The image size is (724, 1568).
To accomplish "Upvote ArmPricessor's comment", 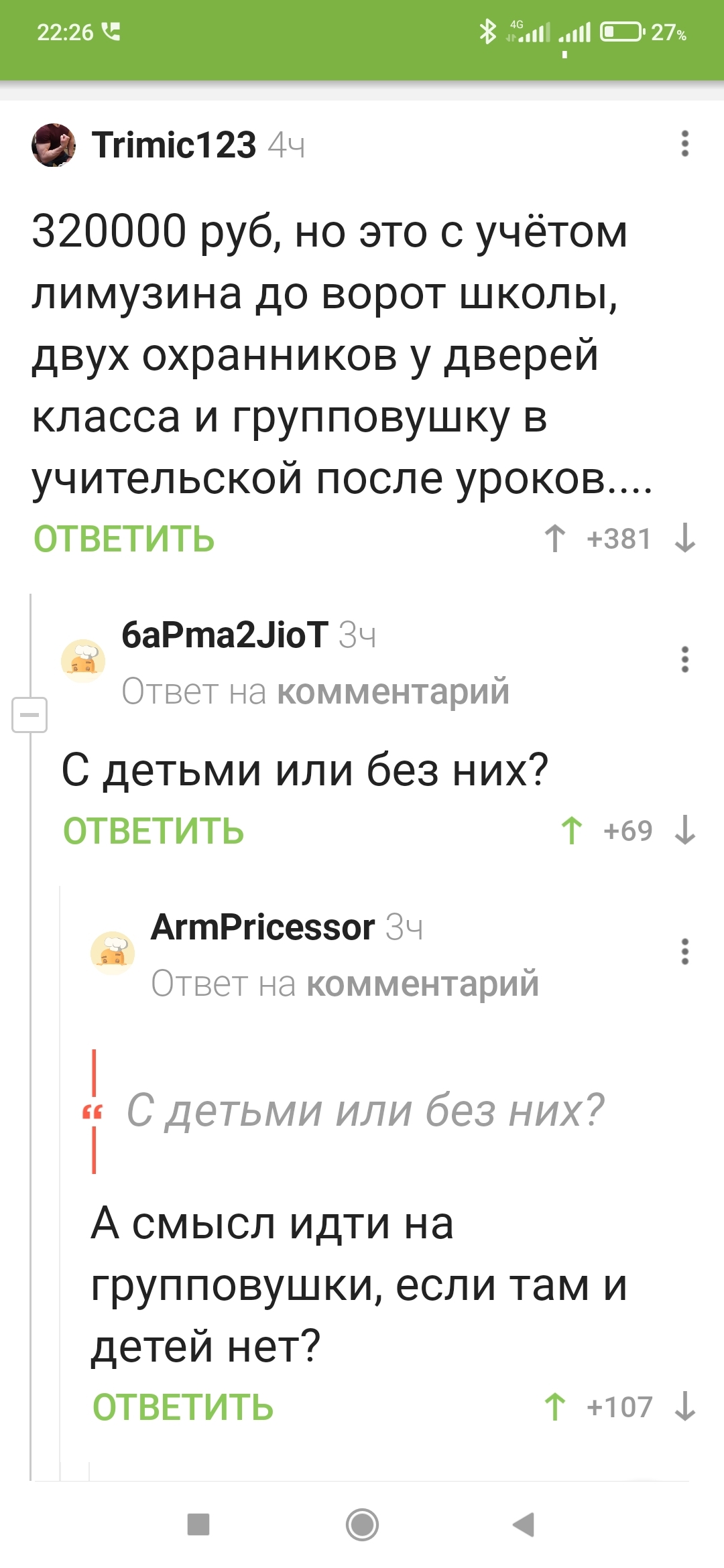I will [x=555, y=1407].
